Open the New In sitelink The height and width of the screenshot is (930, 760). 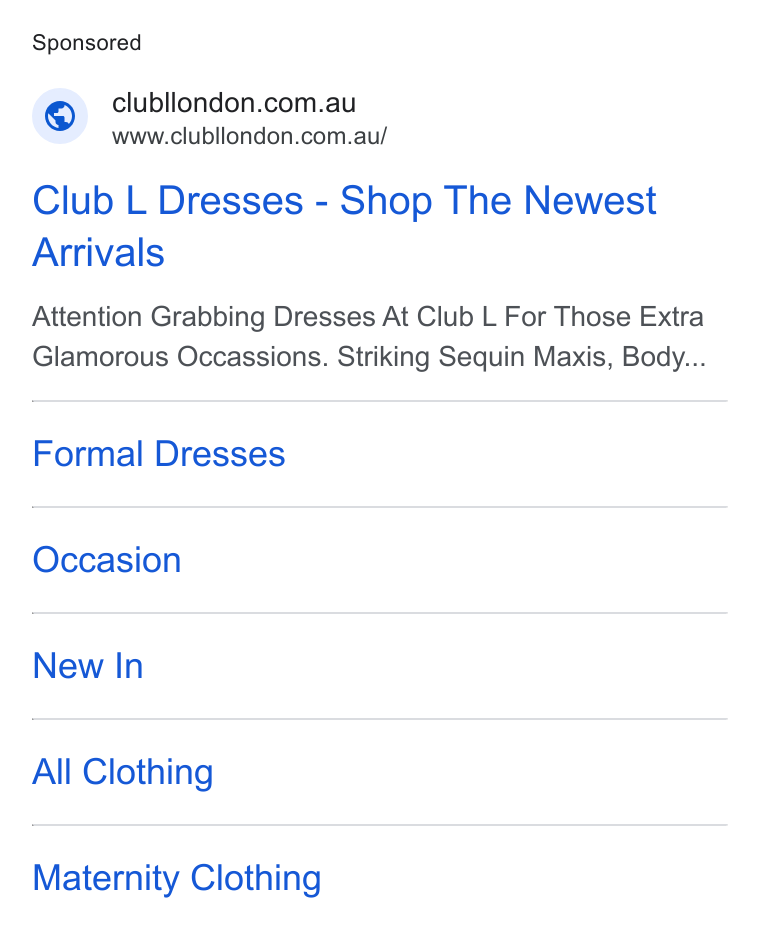click(x=88, y=665)
